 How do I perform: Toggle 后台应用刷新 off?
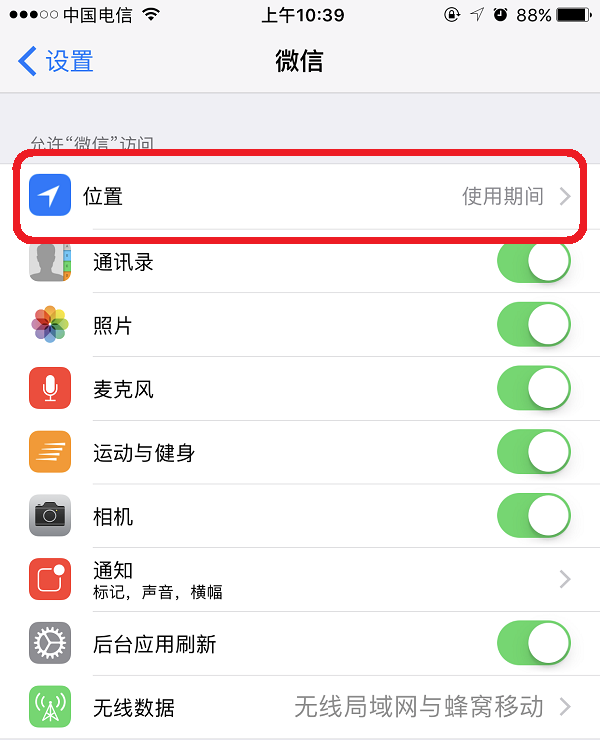533,643
